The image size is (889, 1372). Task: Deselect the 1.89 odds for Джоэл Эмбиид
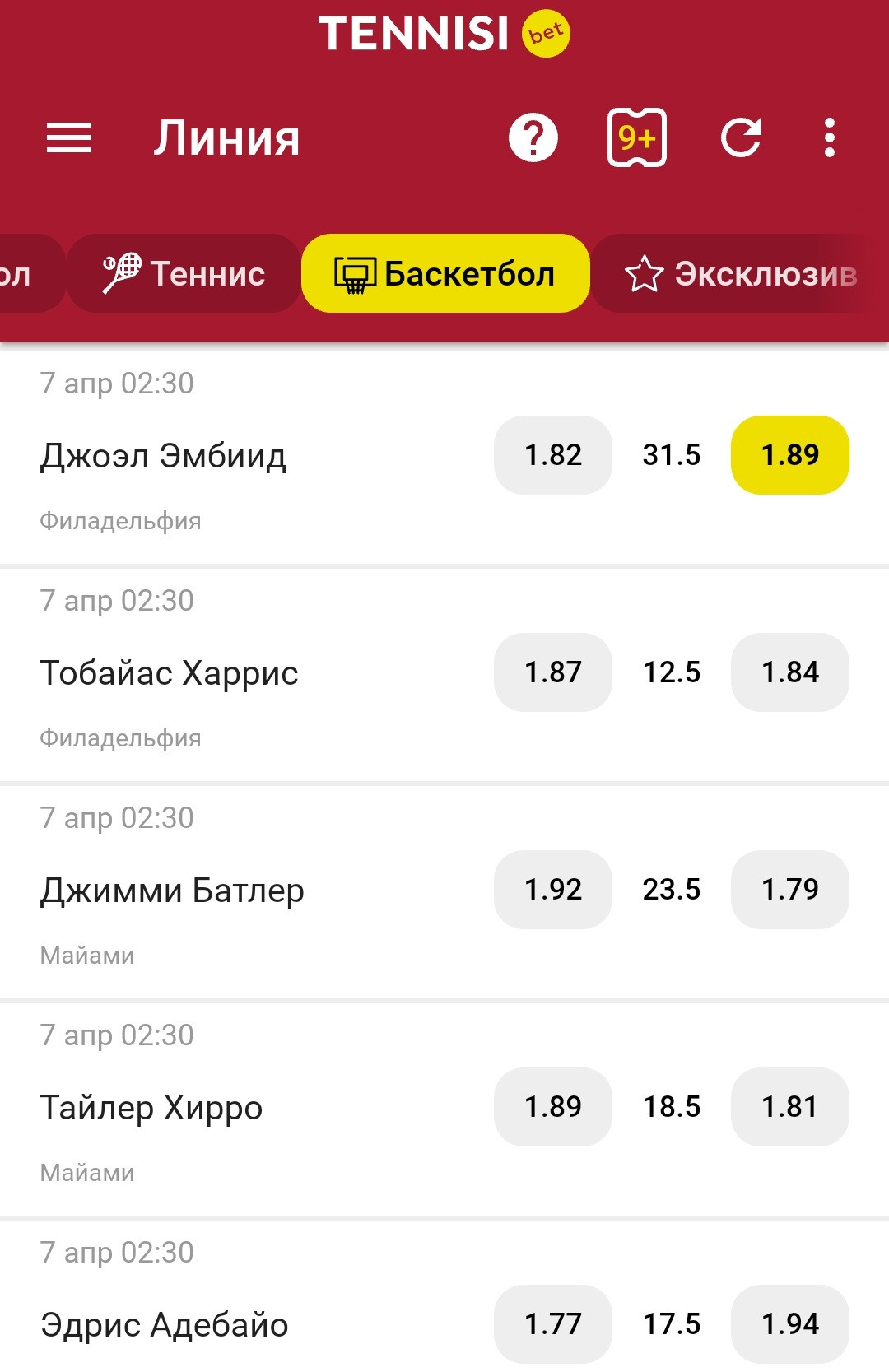coord(790,455)
